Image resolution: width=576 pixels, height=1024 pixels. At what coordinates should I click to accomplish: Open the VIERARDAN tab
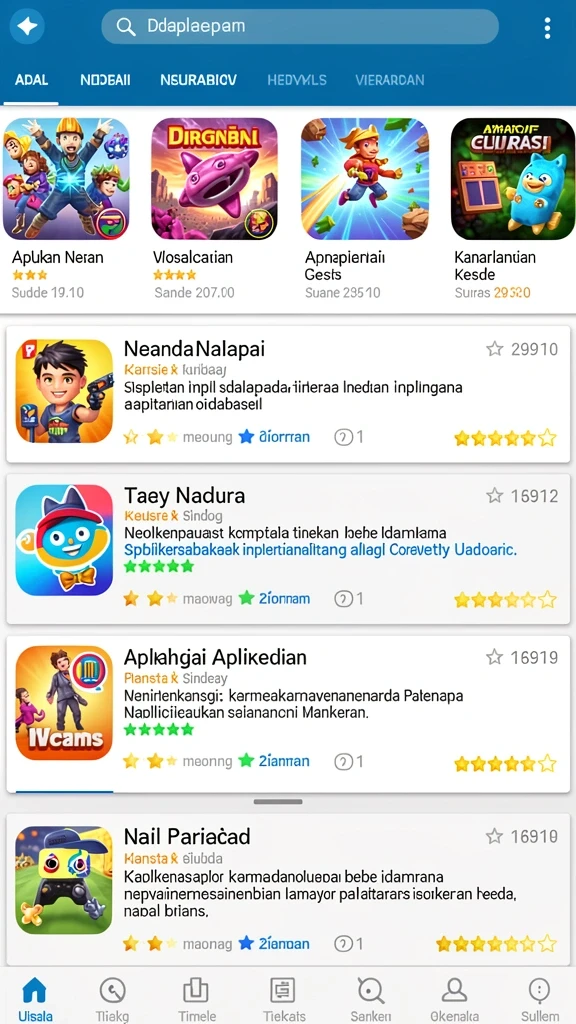[x=390, y=80]
